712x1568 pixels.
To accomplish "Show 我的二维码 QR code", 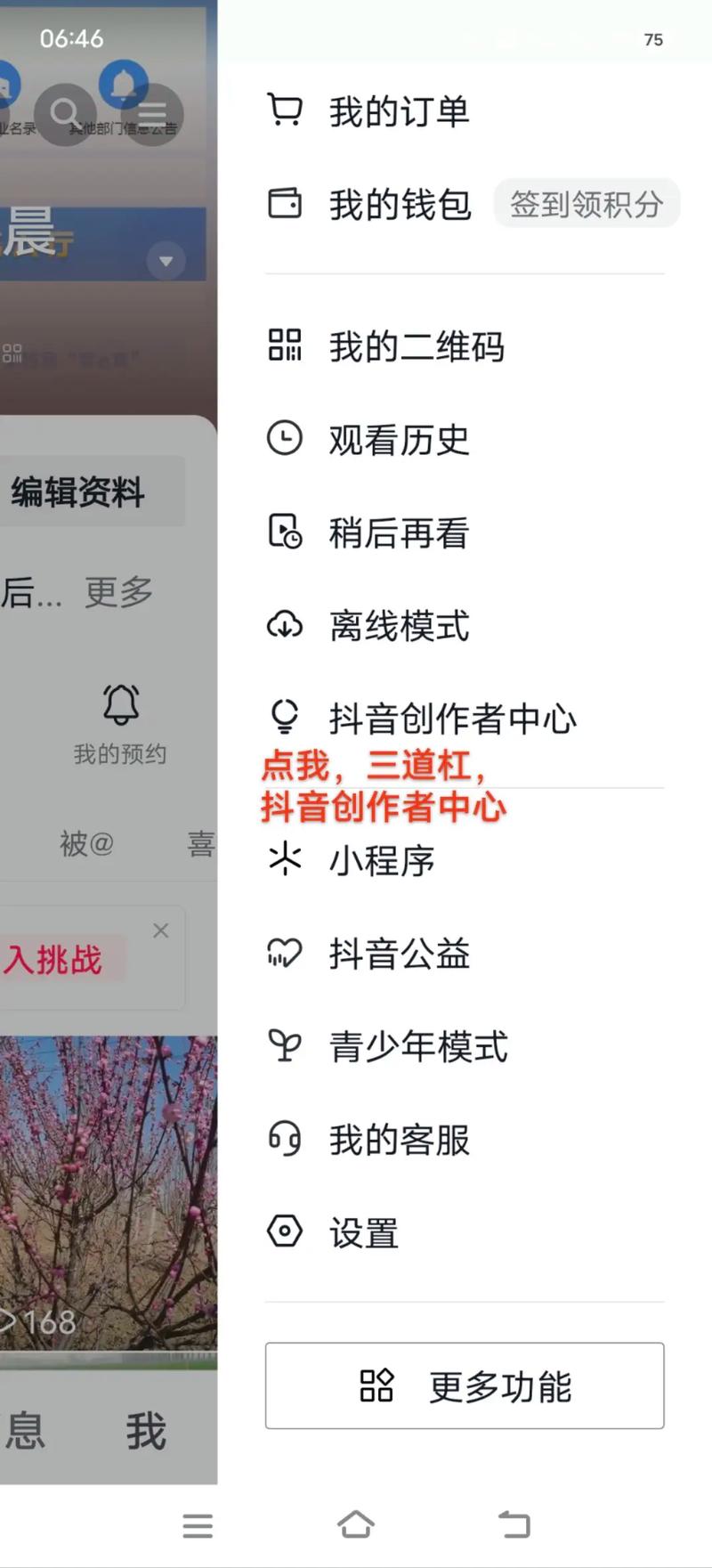I will tap(416, 346).
